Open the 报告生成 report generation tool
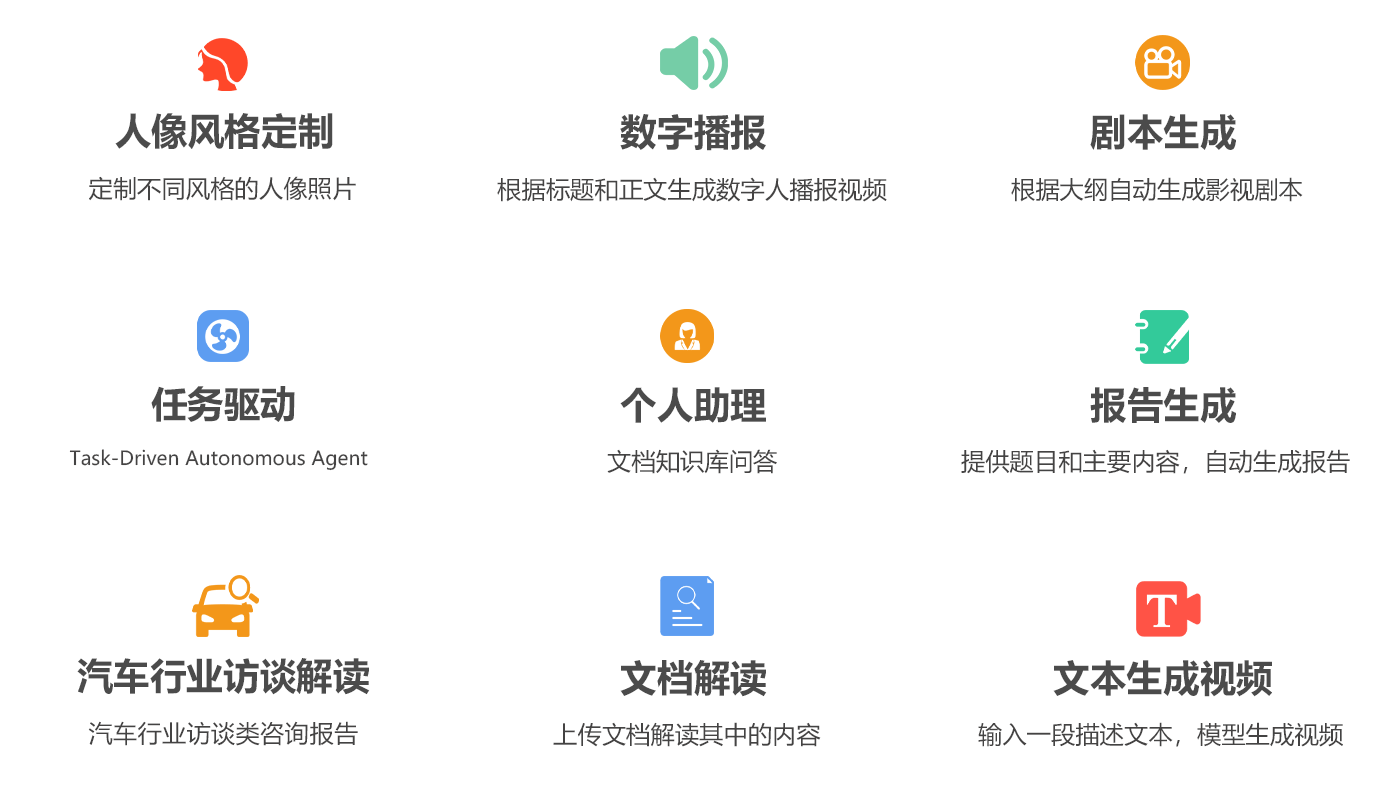 click(x=1162, y=405)
